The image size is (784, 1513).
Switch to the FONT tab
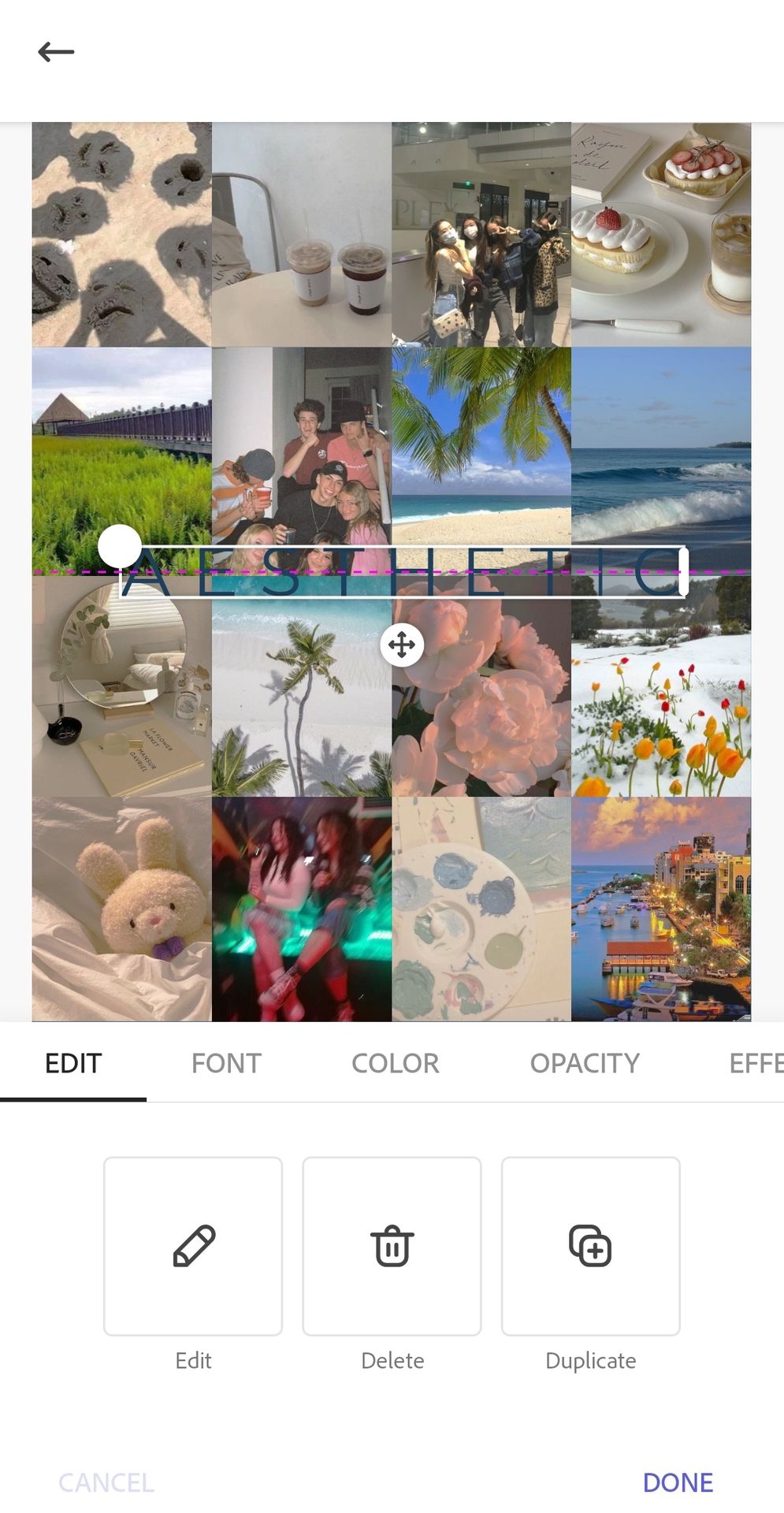(226, 1063)
